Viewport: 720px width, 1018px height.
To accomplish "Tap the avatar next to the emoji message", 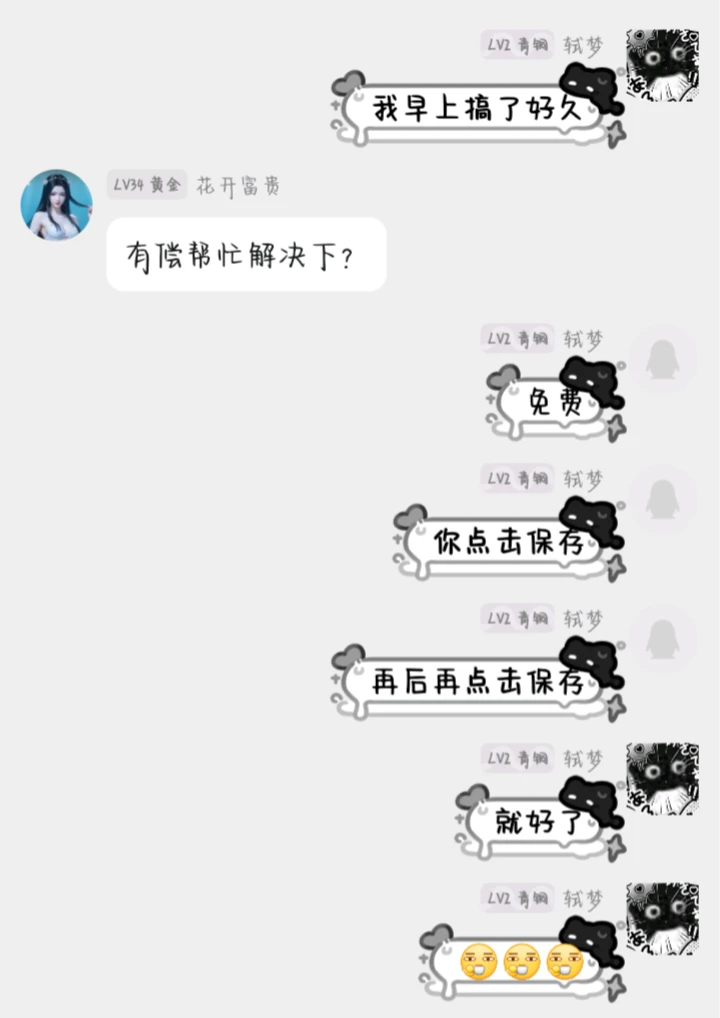I will pos(662,919).
